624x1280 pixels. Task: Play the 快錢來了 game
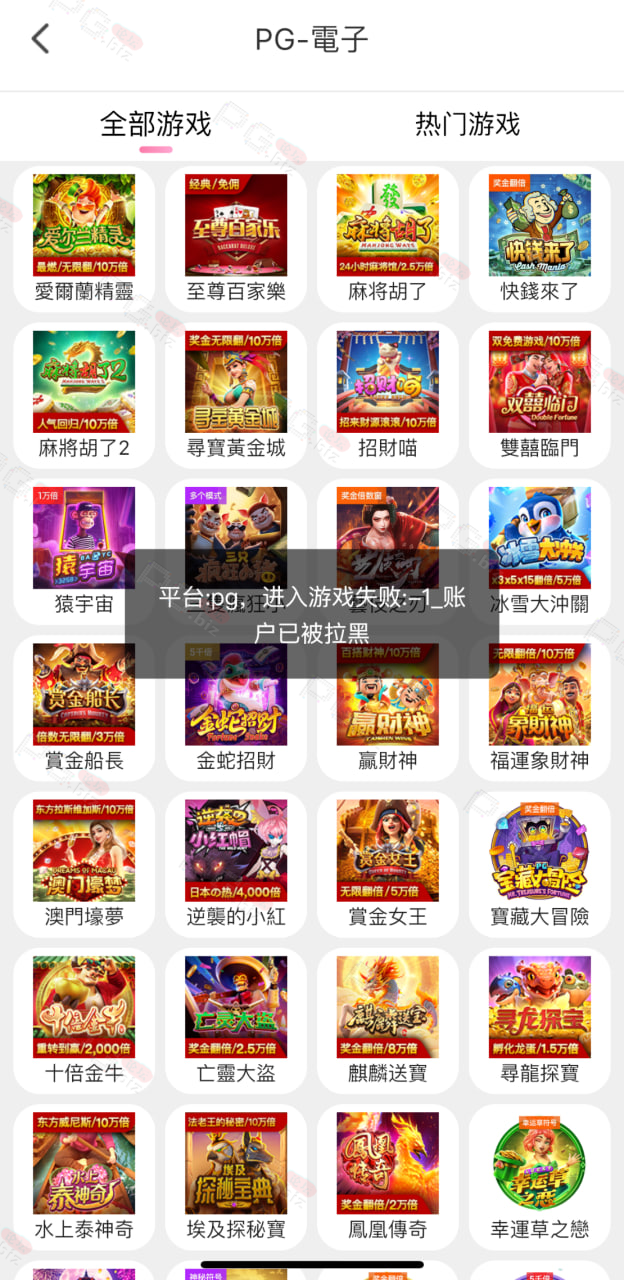click(x=540, y=239)
